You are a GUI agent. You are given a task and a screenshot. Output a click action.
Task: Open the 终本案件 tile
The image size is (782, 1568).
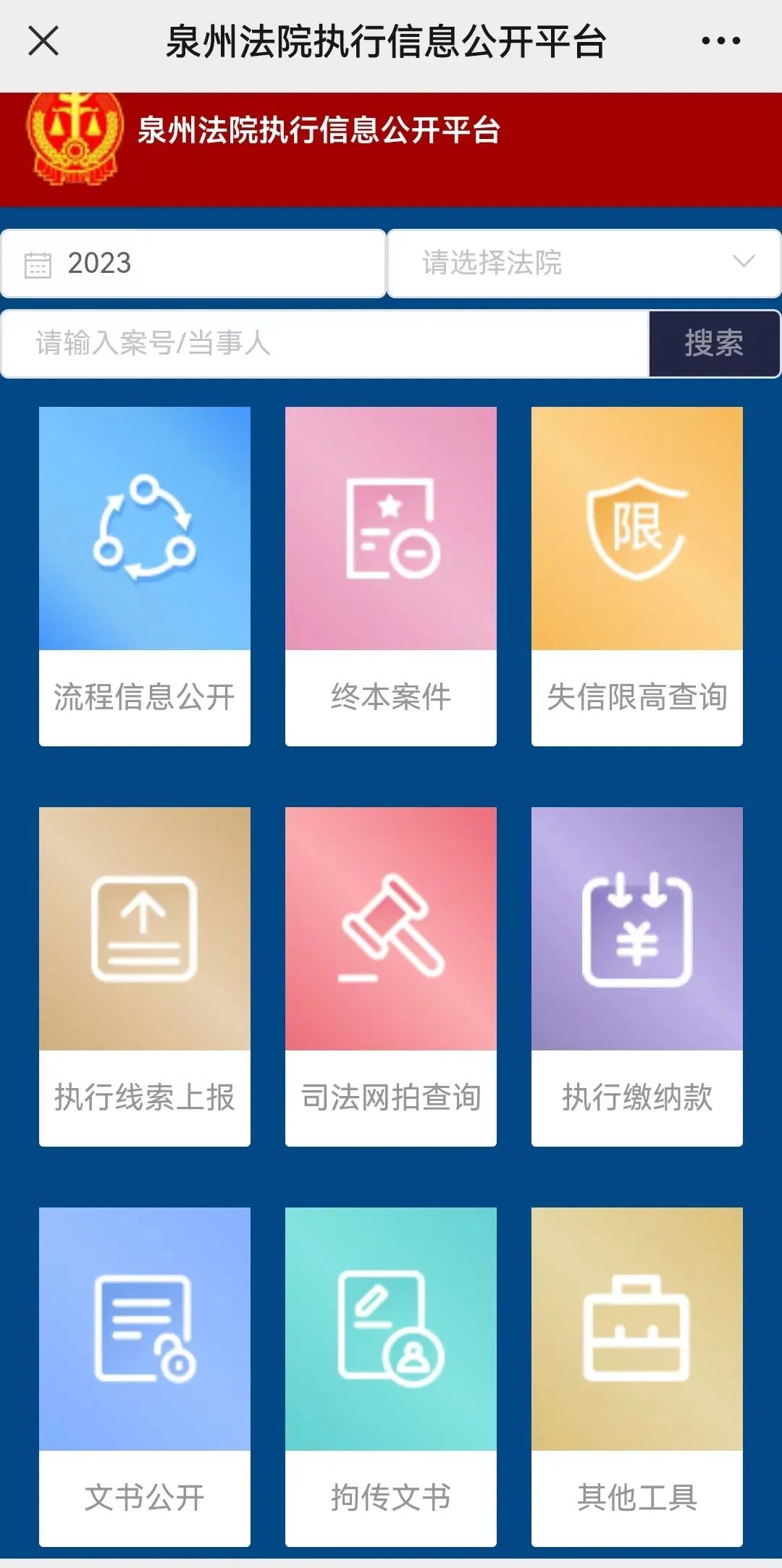(391, 576)
